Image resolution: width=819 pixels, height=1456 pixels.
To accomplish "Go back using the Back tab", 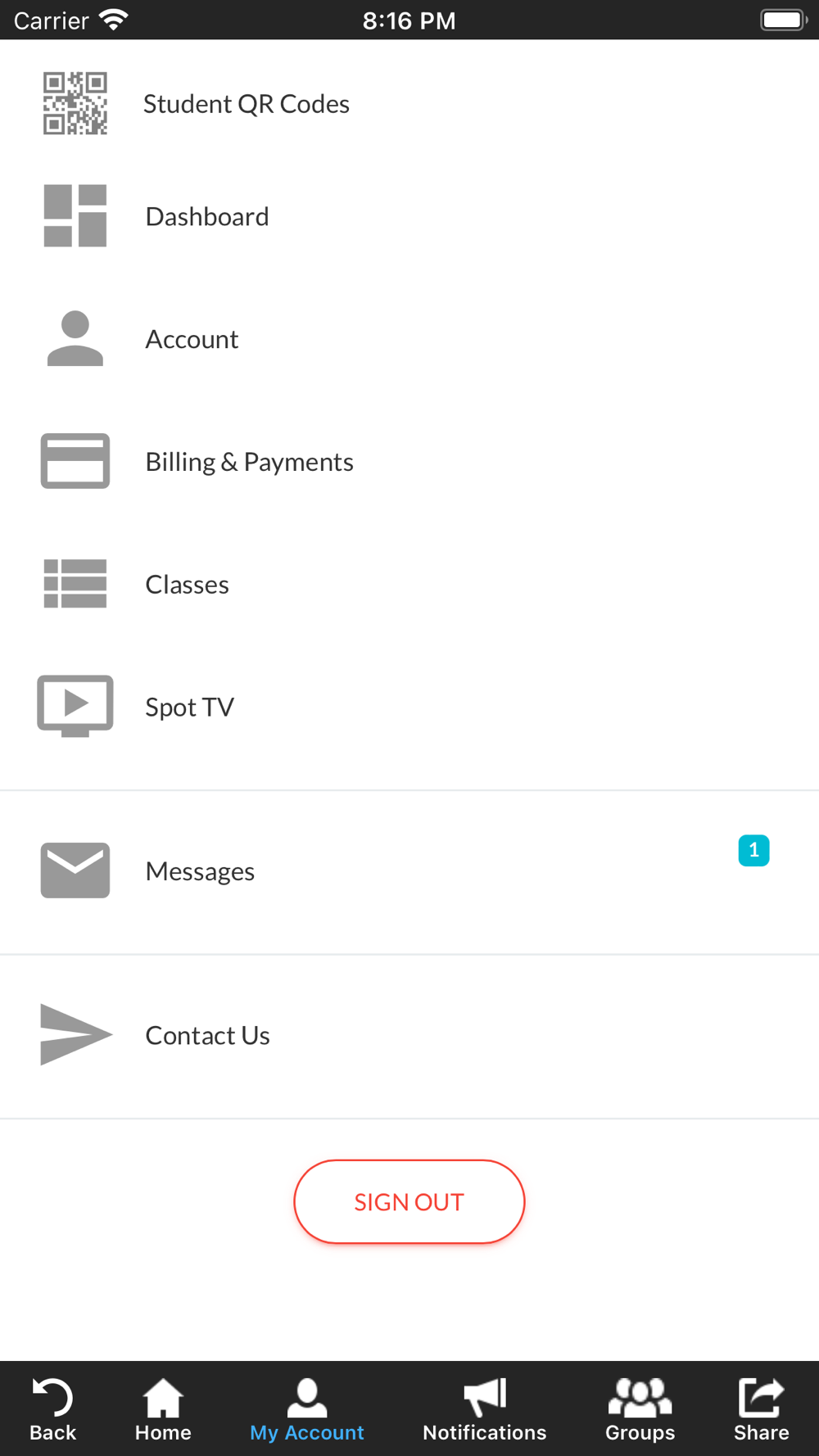I will pyautogui.click(x=53, y=1409).
